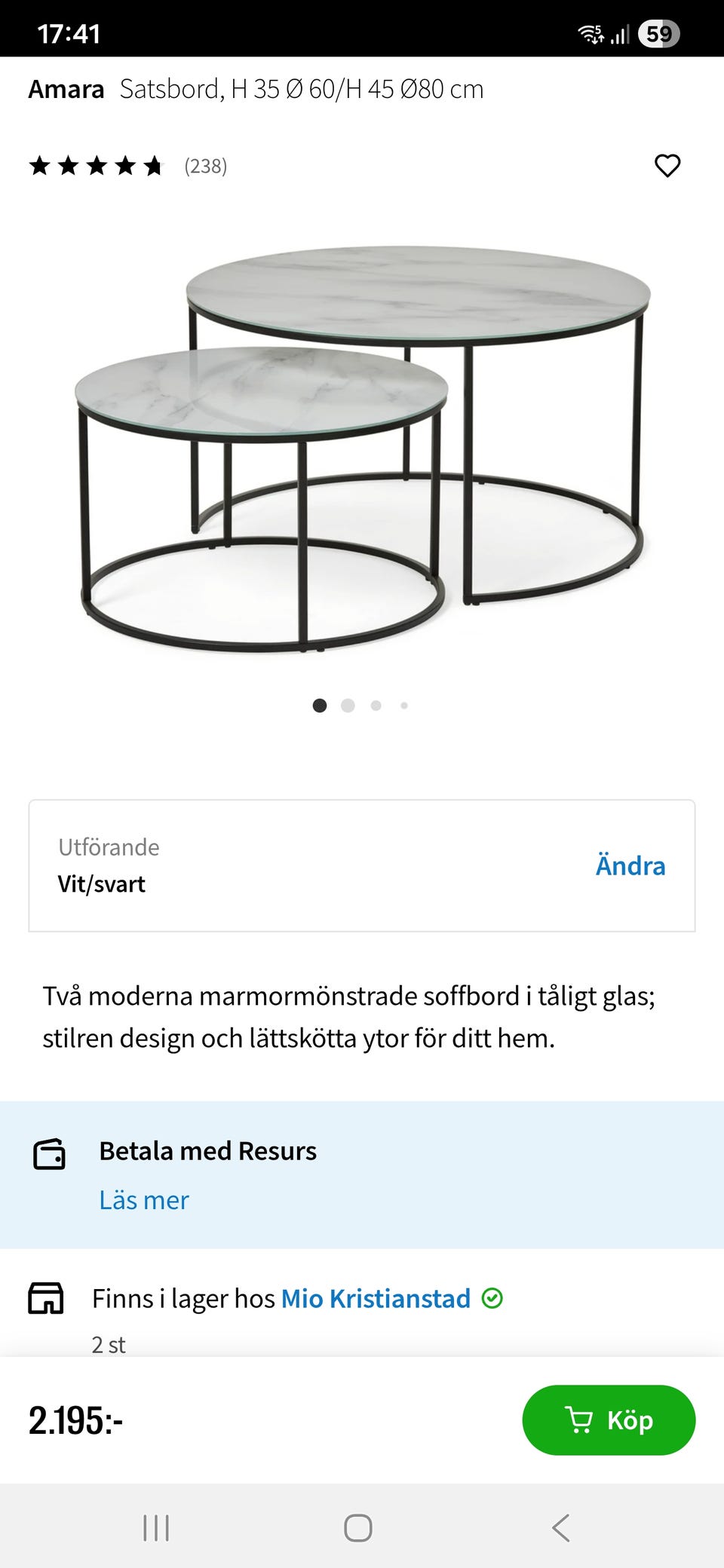Viewport: 724px width, 1568px height.
Task: Select the second carousel dot
Action: (348, 706)
